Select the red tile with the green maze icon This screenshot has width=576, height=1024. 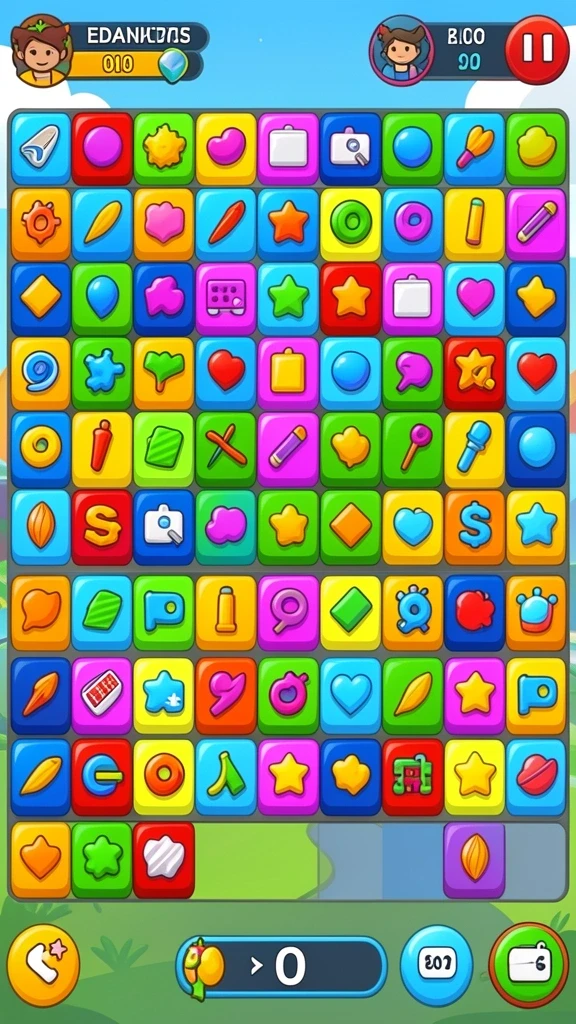pyautogui.click(x=413, y=777)
